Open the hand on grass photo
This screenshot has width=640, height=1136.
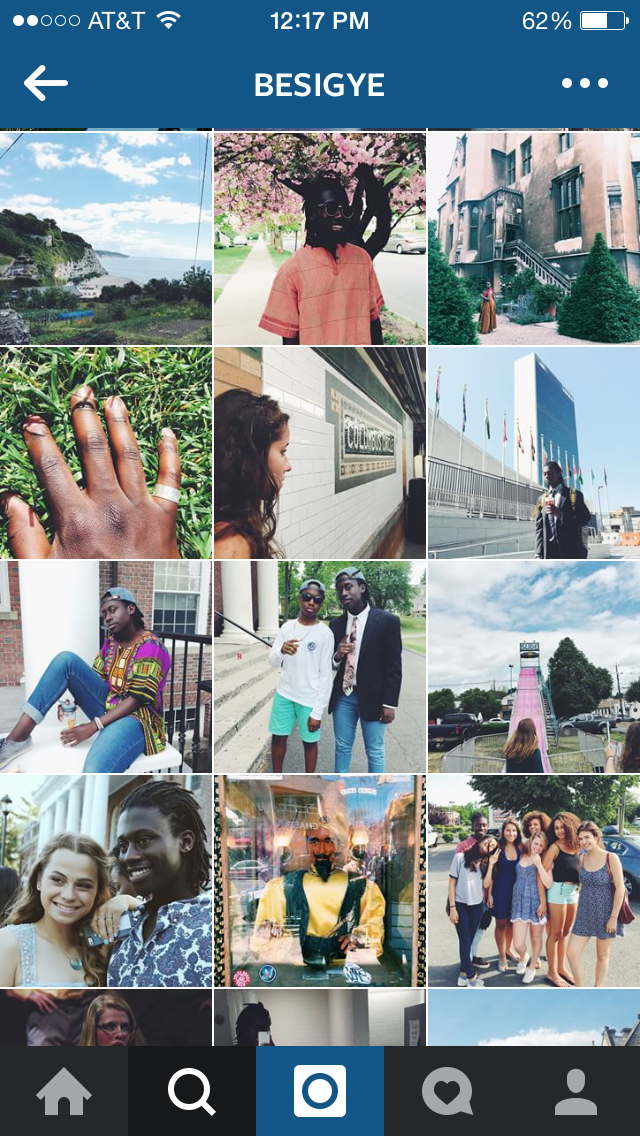point(106,452)
